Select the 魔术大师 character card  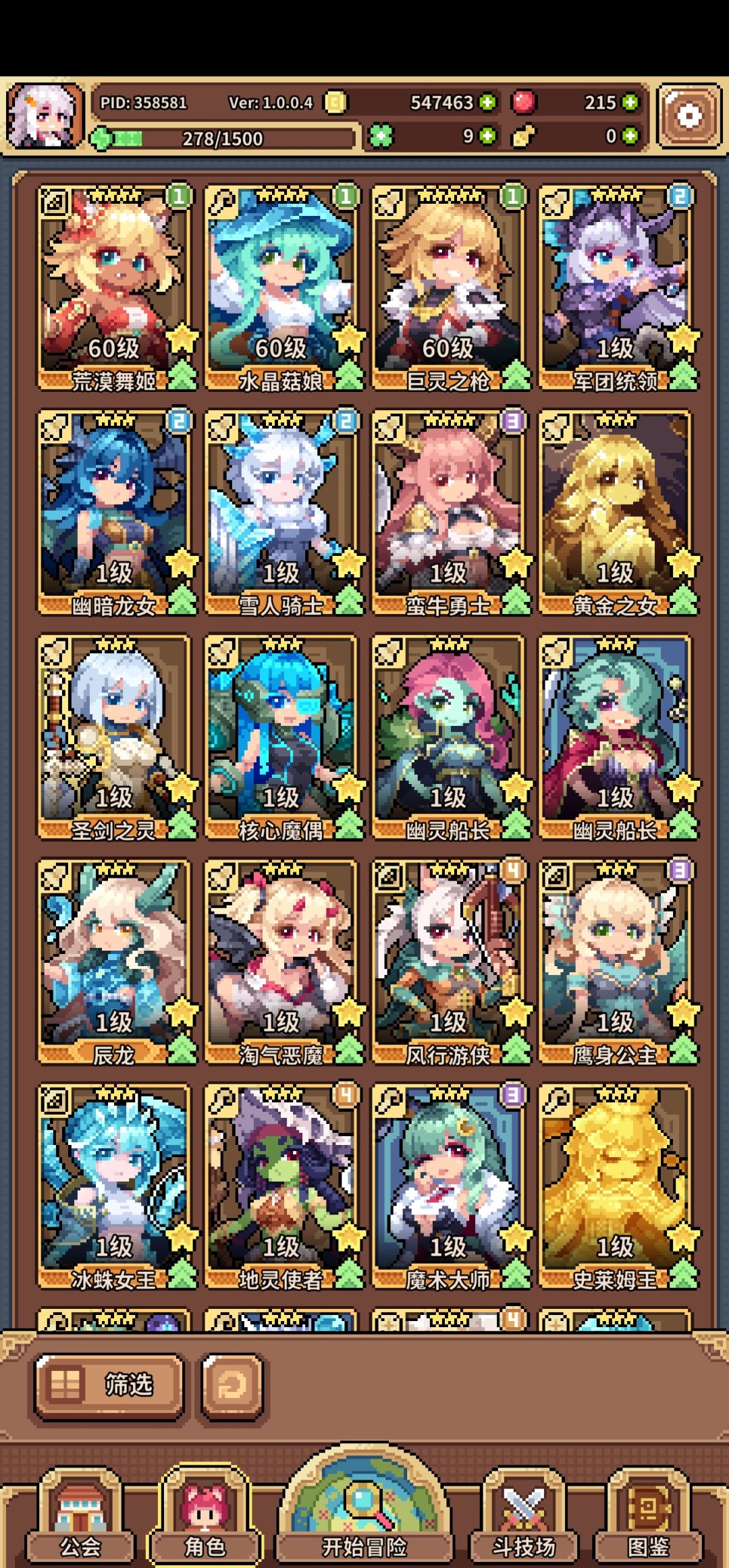tap(448, 1187)
